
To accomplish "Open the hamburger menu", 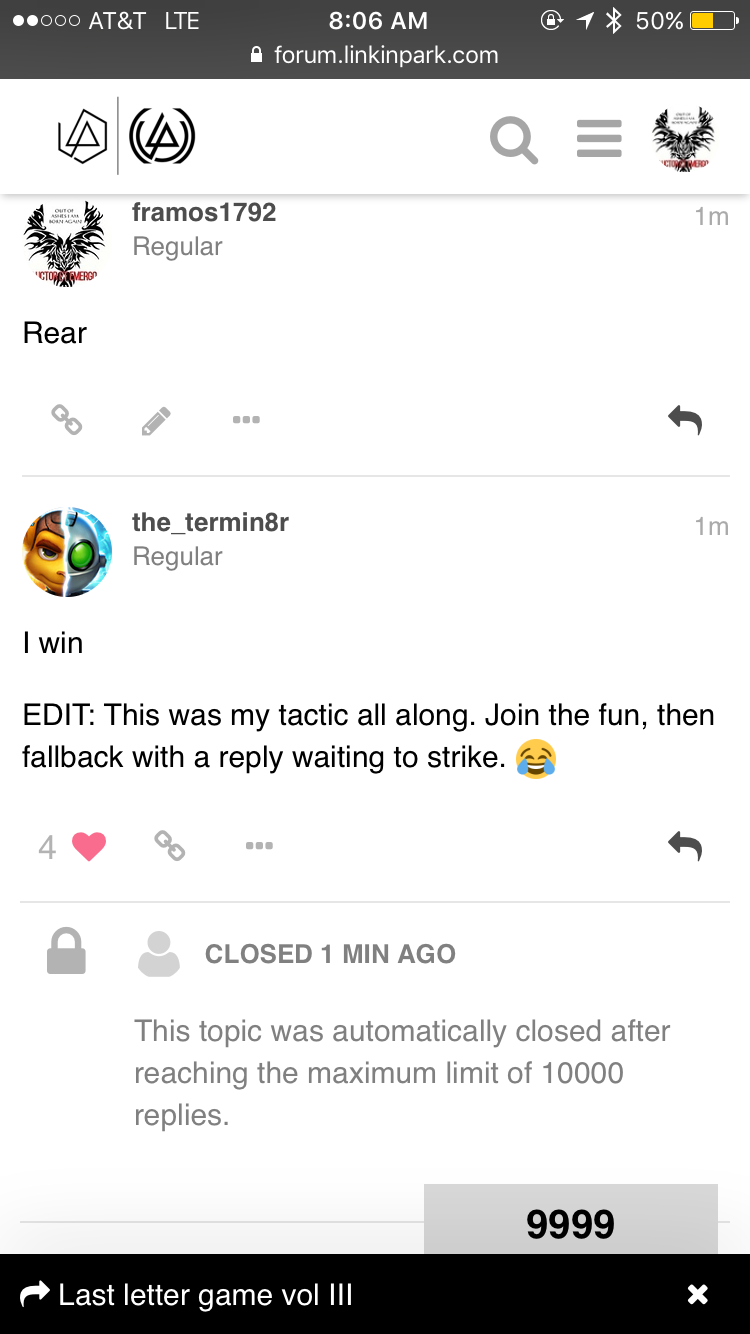I will [x=599, y=139].
